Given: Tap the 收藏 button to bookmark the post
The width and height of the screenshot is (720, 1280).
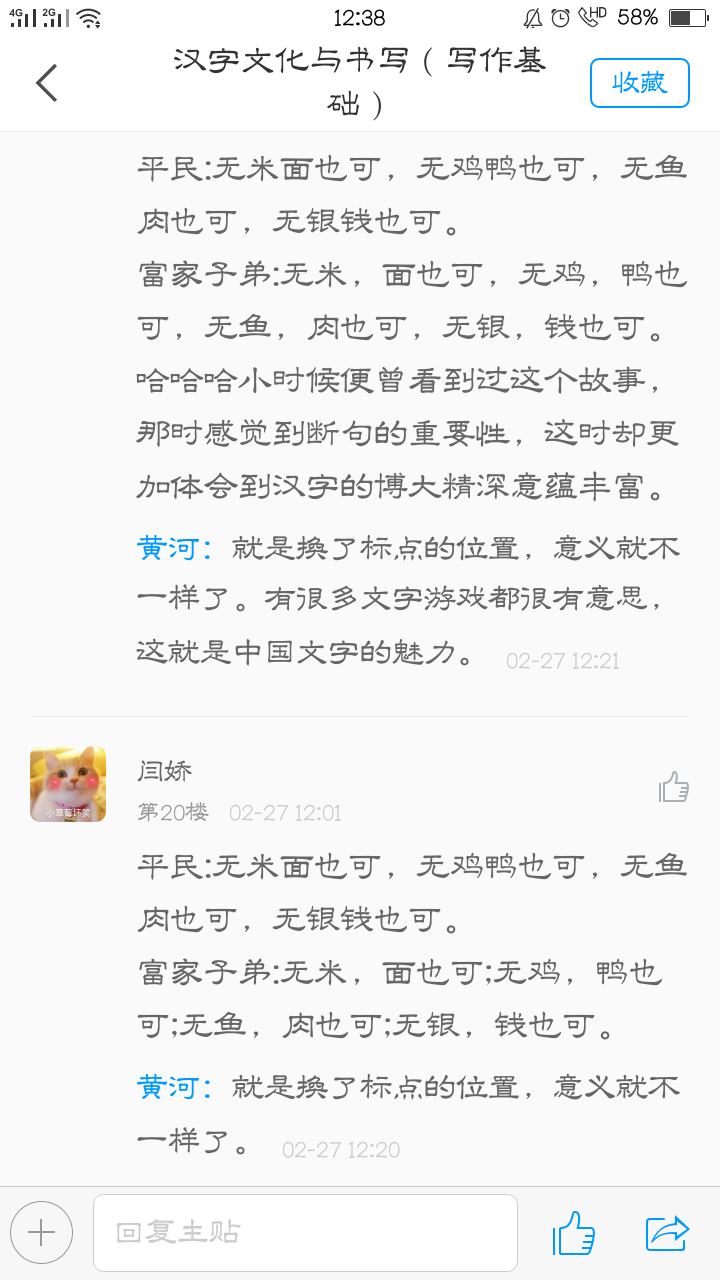Looking at the screenshot, I should tap(639, 83).
